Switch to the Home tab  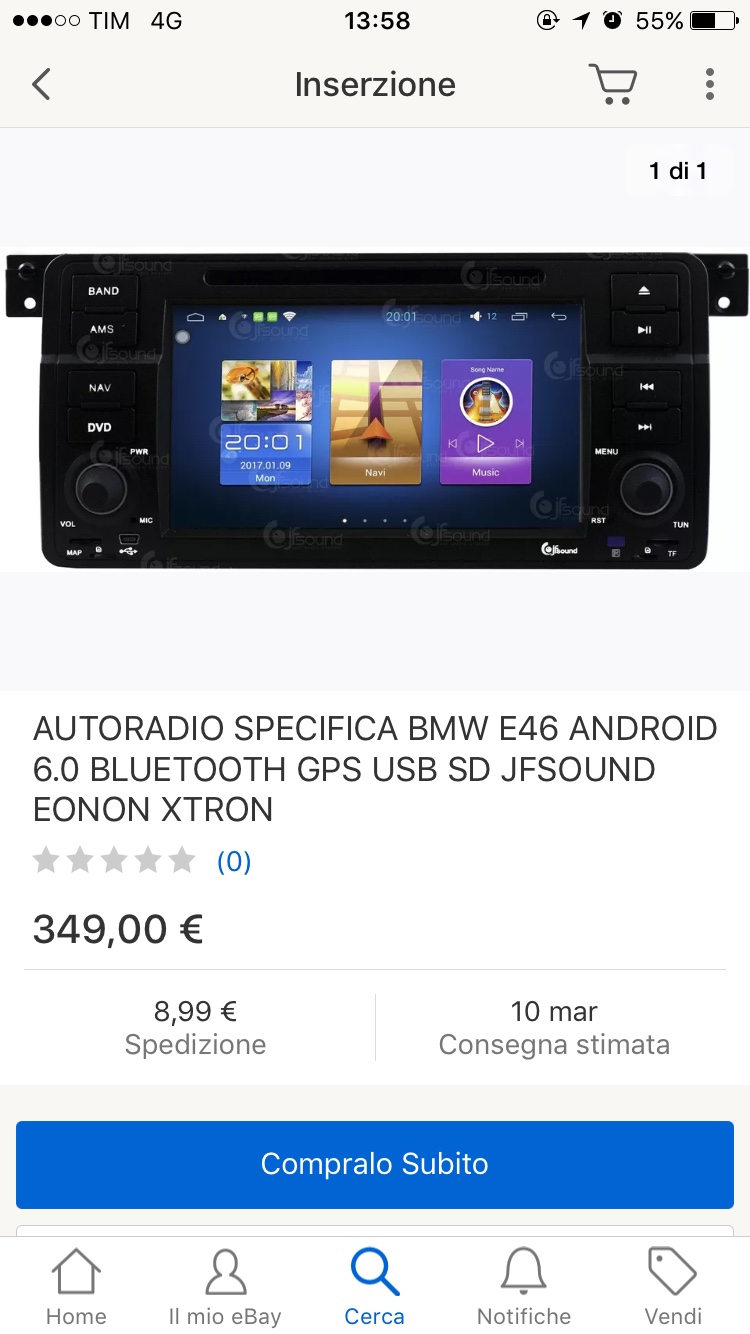[x=76, y=1288]
